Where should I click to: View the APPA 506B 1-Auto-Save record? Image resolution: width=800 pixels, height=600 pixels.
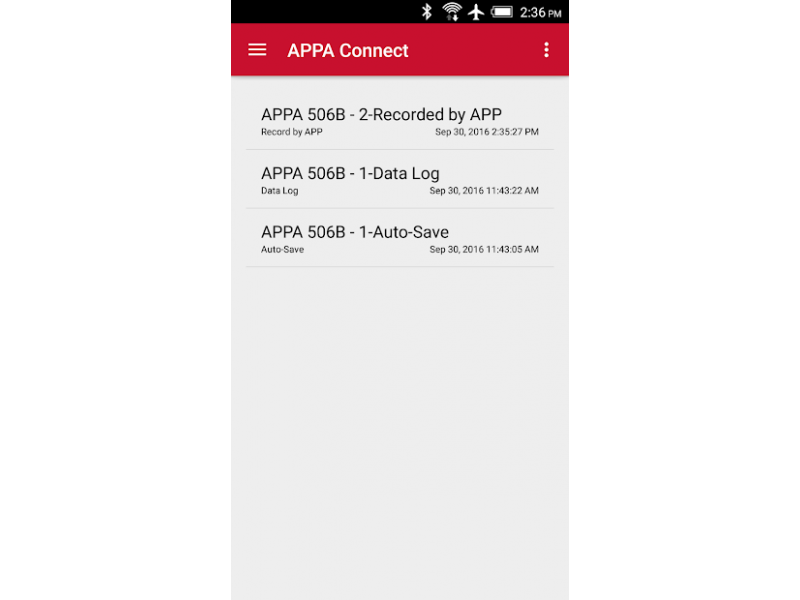(x=399, y=239)
